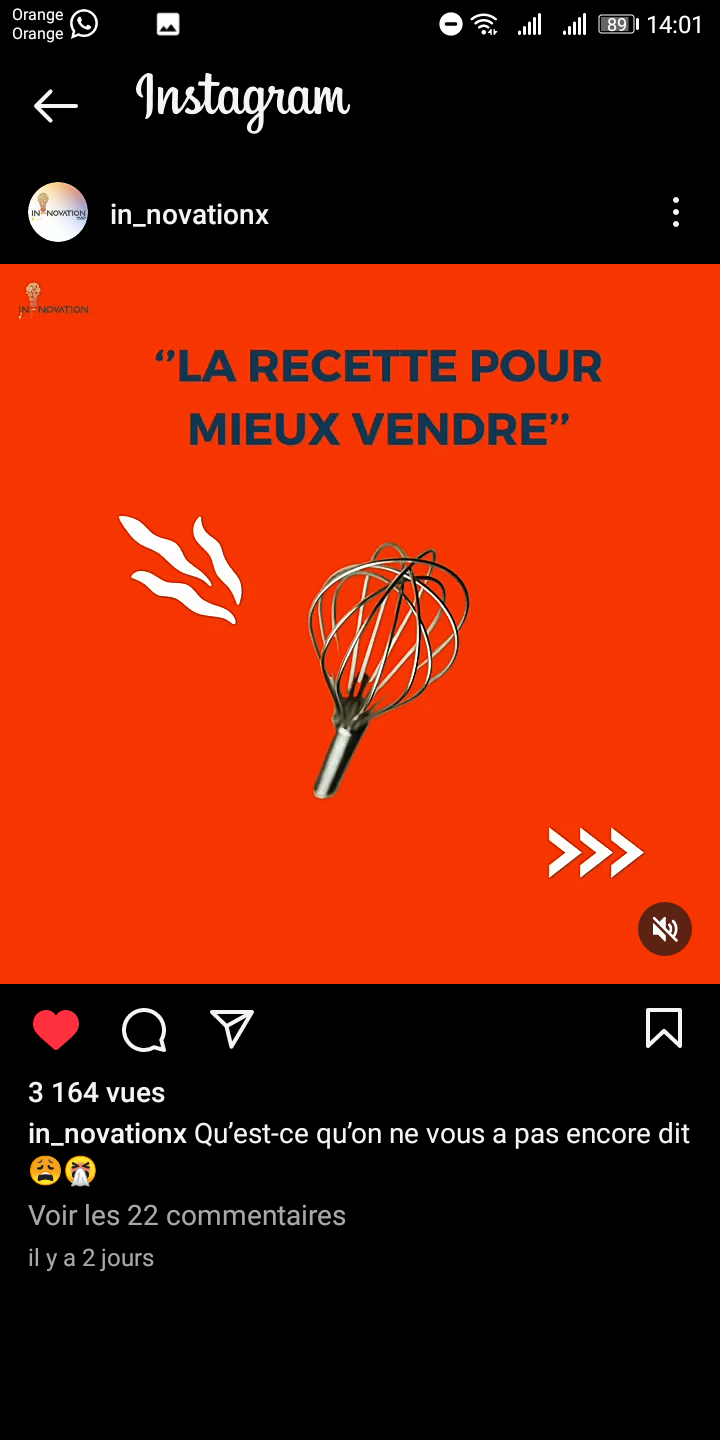This screenshot has width=720, height=1440.
Task: Open in_novationx profile picture
Action: point(58,212)
